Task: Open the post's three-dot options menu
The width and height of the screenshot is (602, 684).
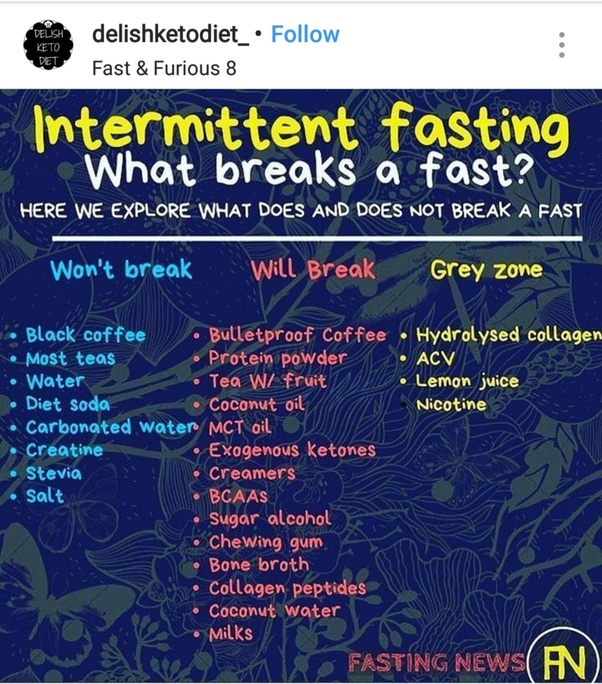Action: tap(562, 46)
